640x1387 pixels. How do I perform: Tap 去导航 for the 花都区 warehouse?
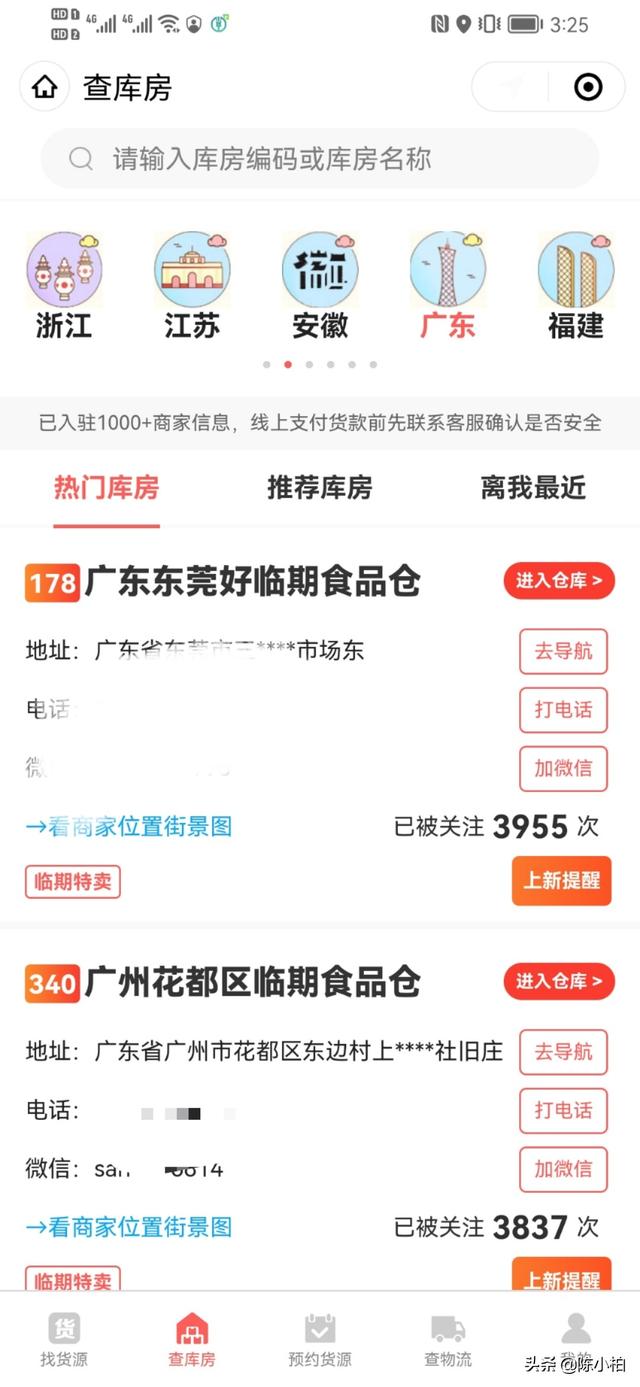click(563, 1052)
